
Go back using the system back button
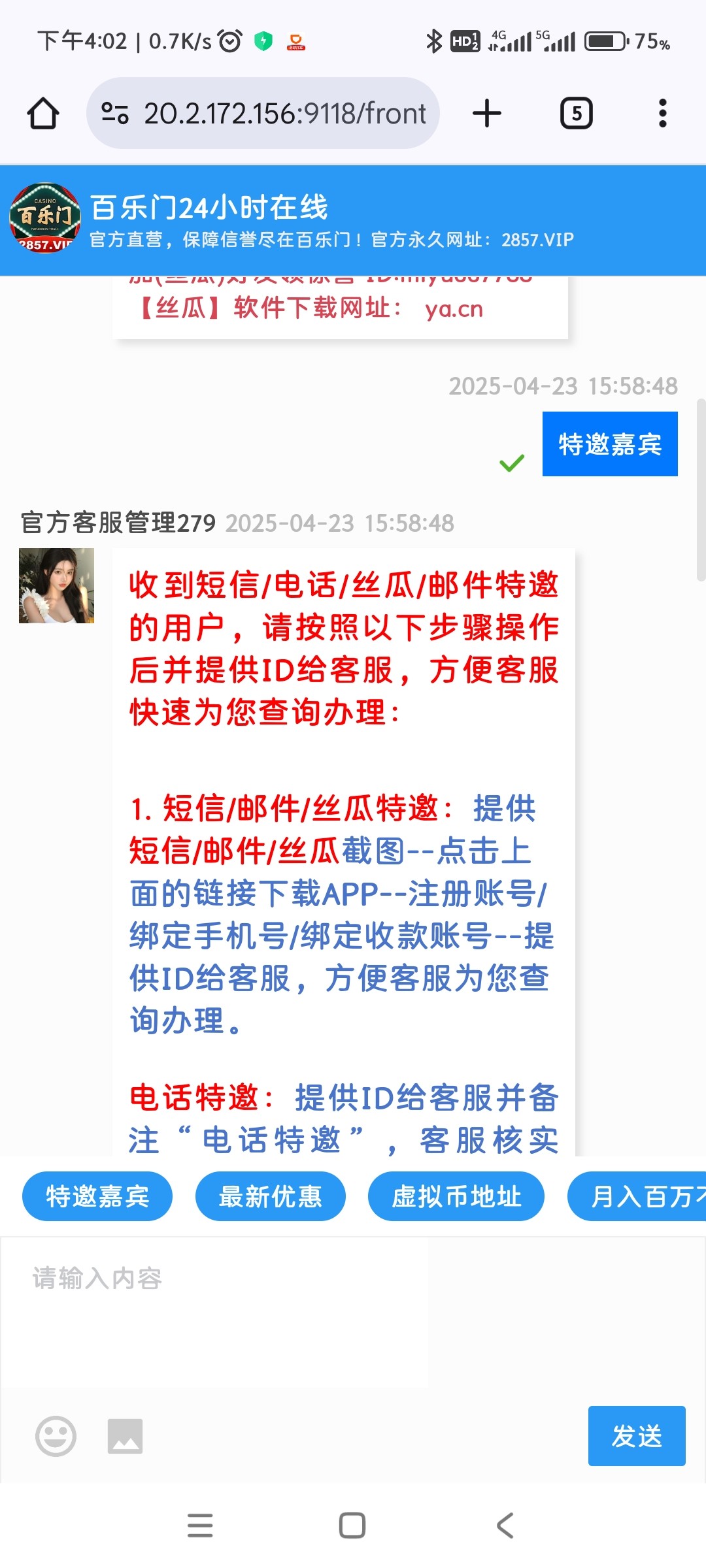click(x=505, y=1526)
